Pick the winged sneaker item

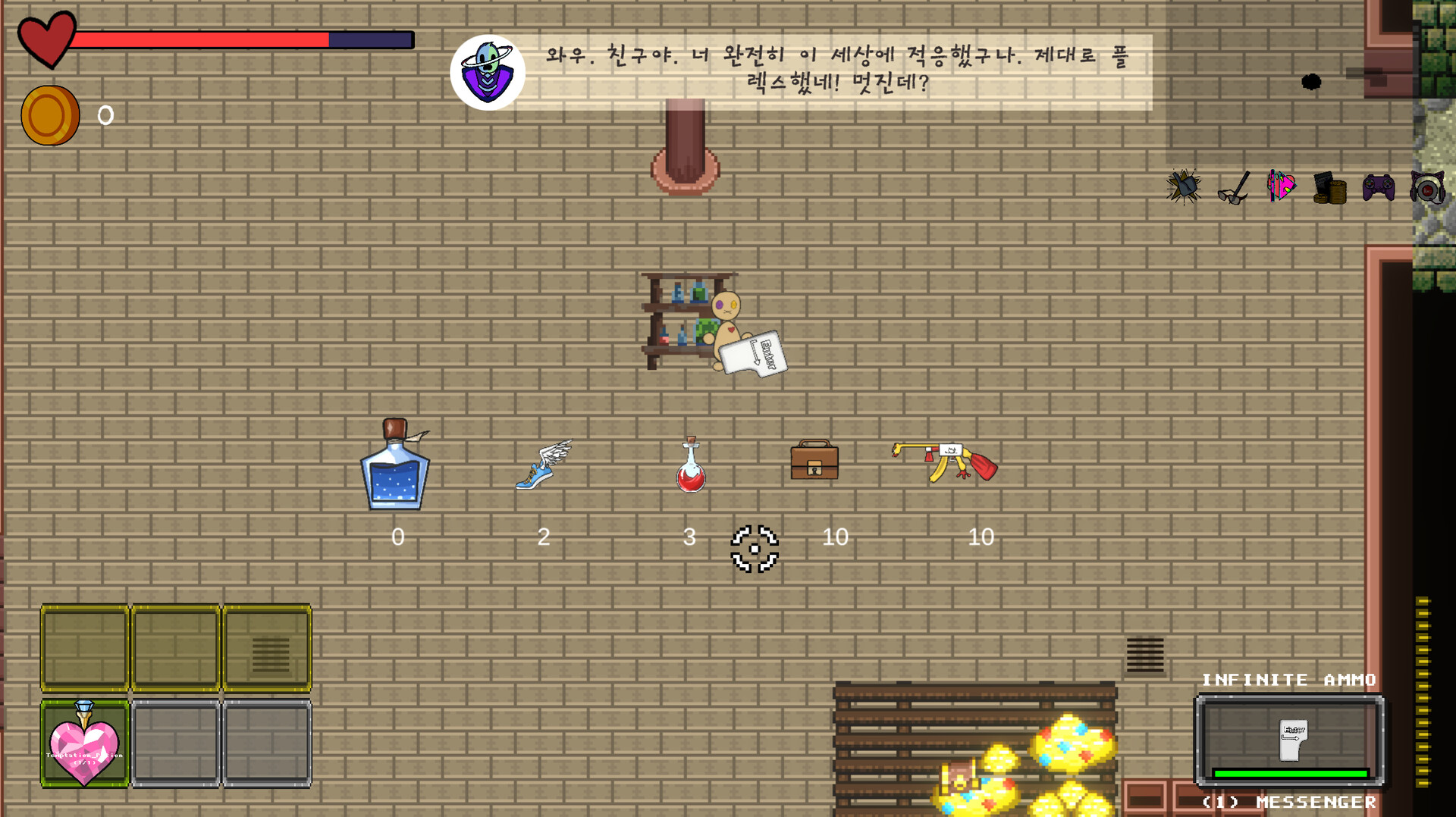pos(543,465)
